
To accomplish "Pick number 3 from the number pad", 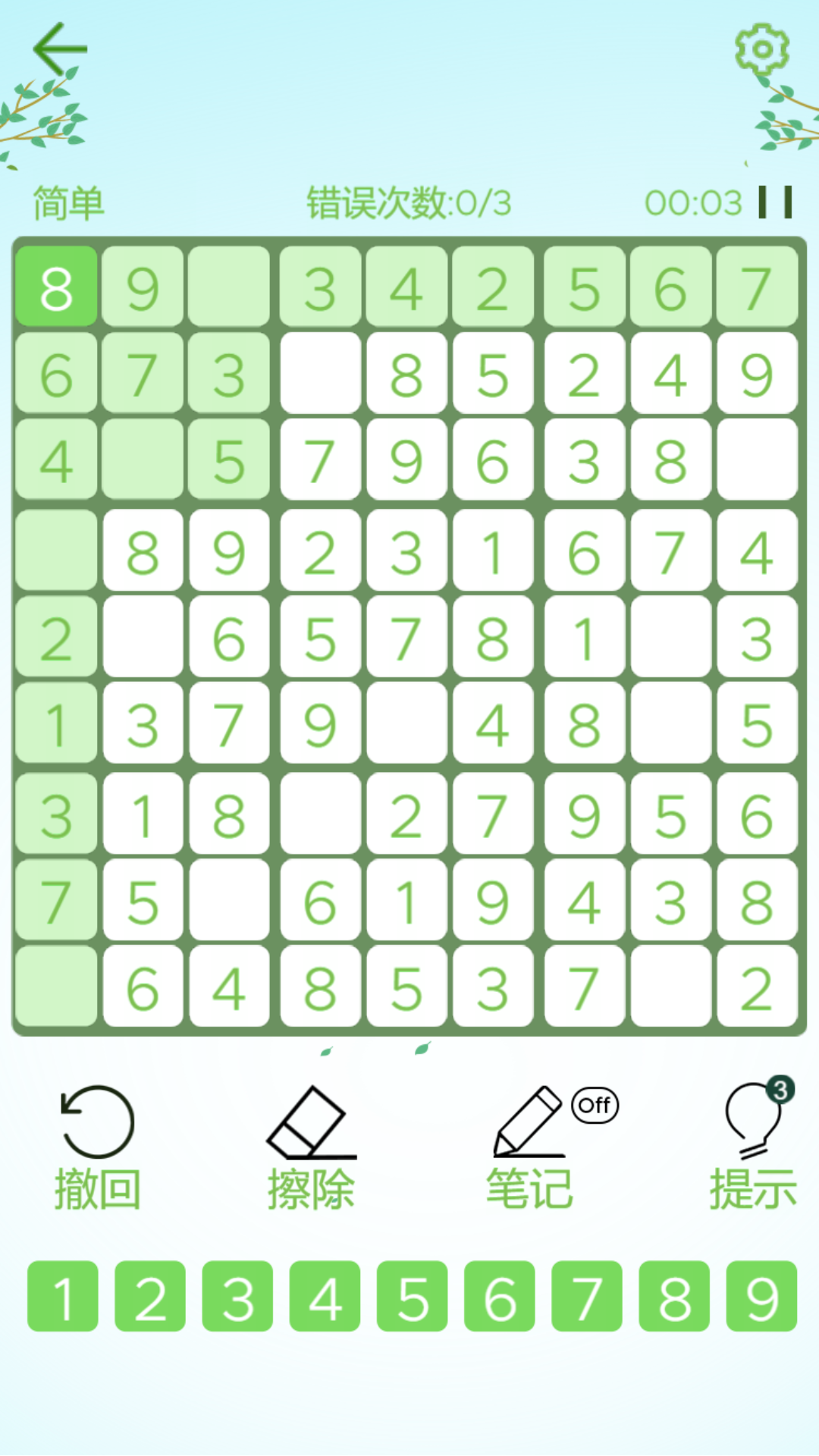I will click(x=237, y=1297).
